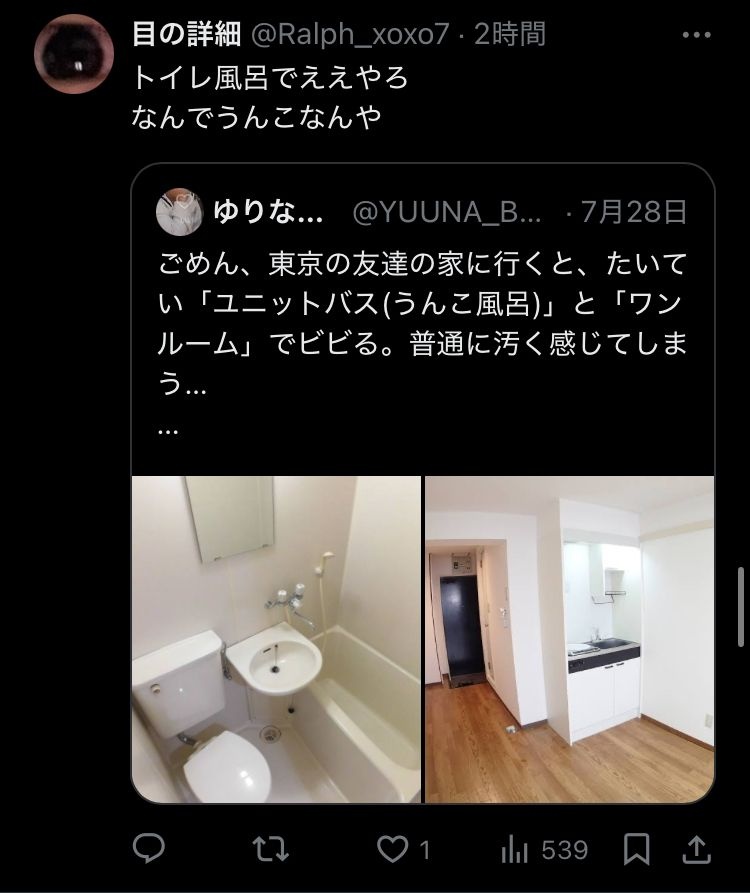Bookmark this tweet
Image resolution: width=750 pixels, height=893 pixels.
[x=636, y=850]
